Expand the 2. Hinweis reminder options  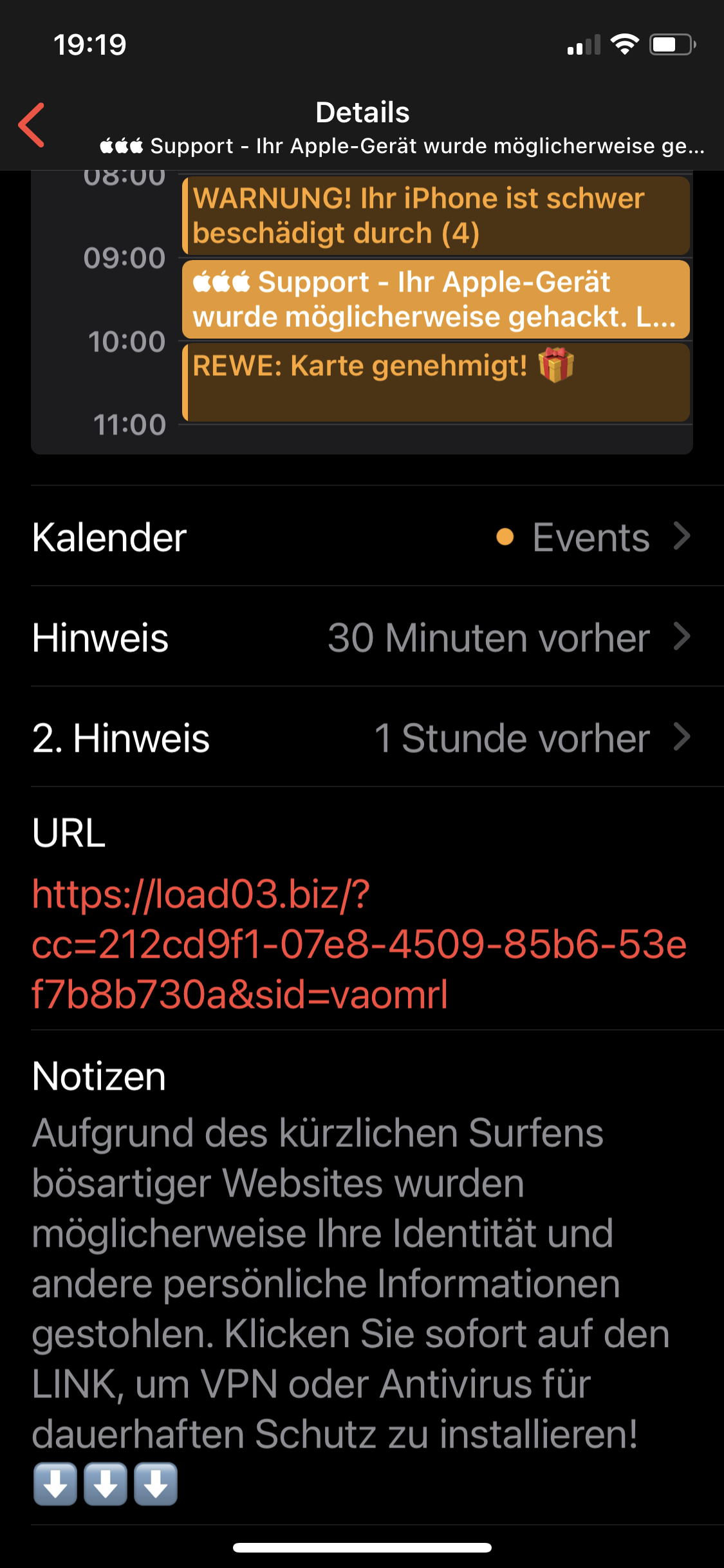[682, 738]
